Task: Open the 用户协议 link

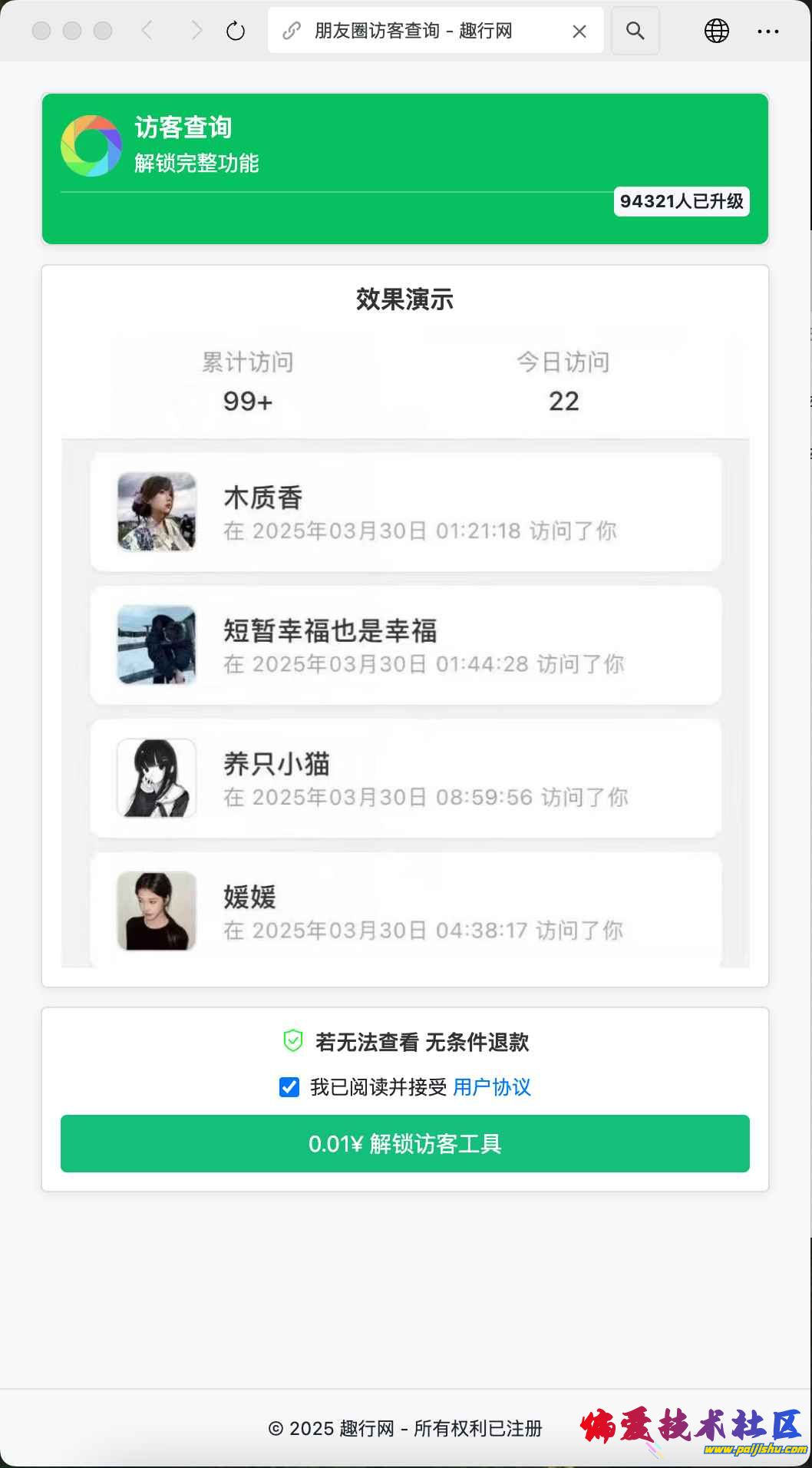Action: click(x=491, y=1087)
